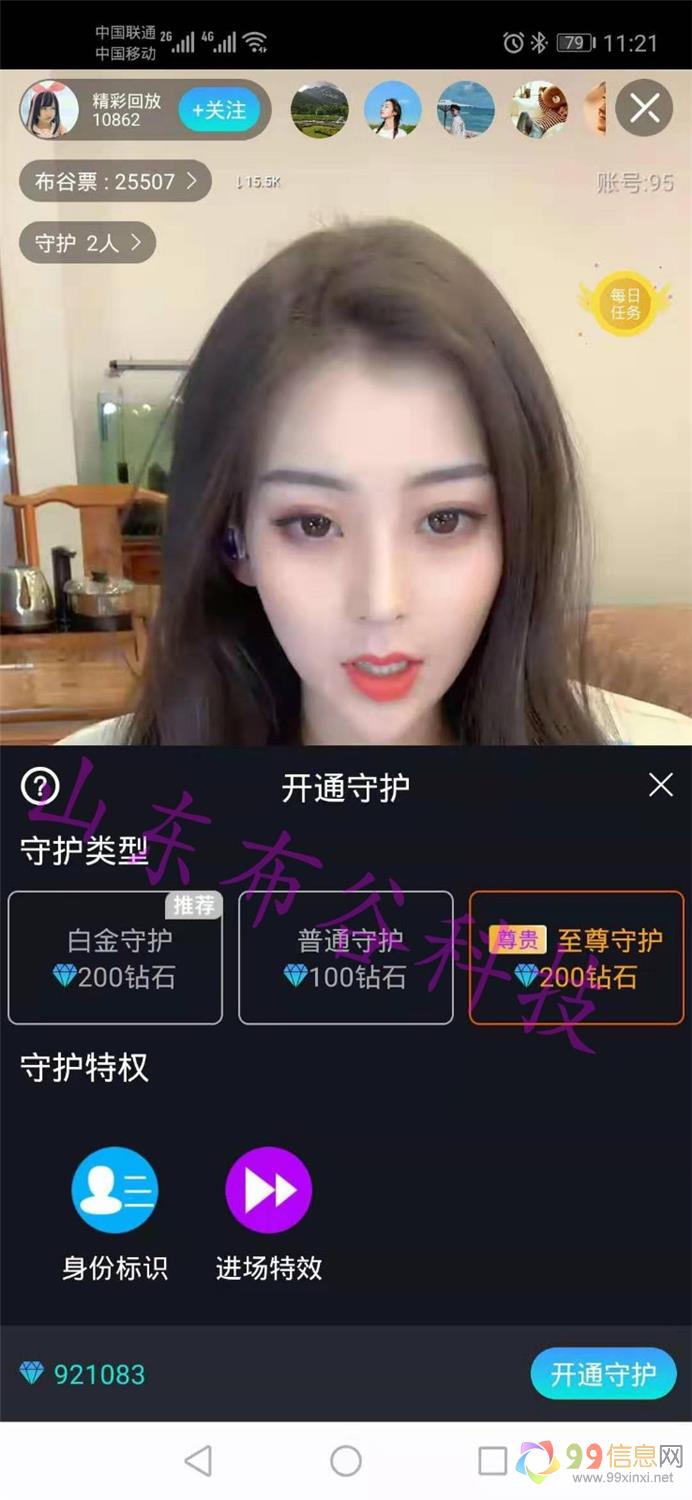
Task: Go back with the system back button
Action: tap(198, 1461)
